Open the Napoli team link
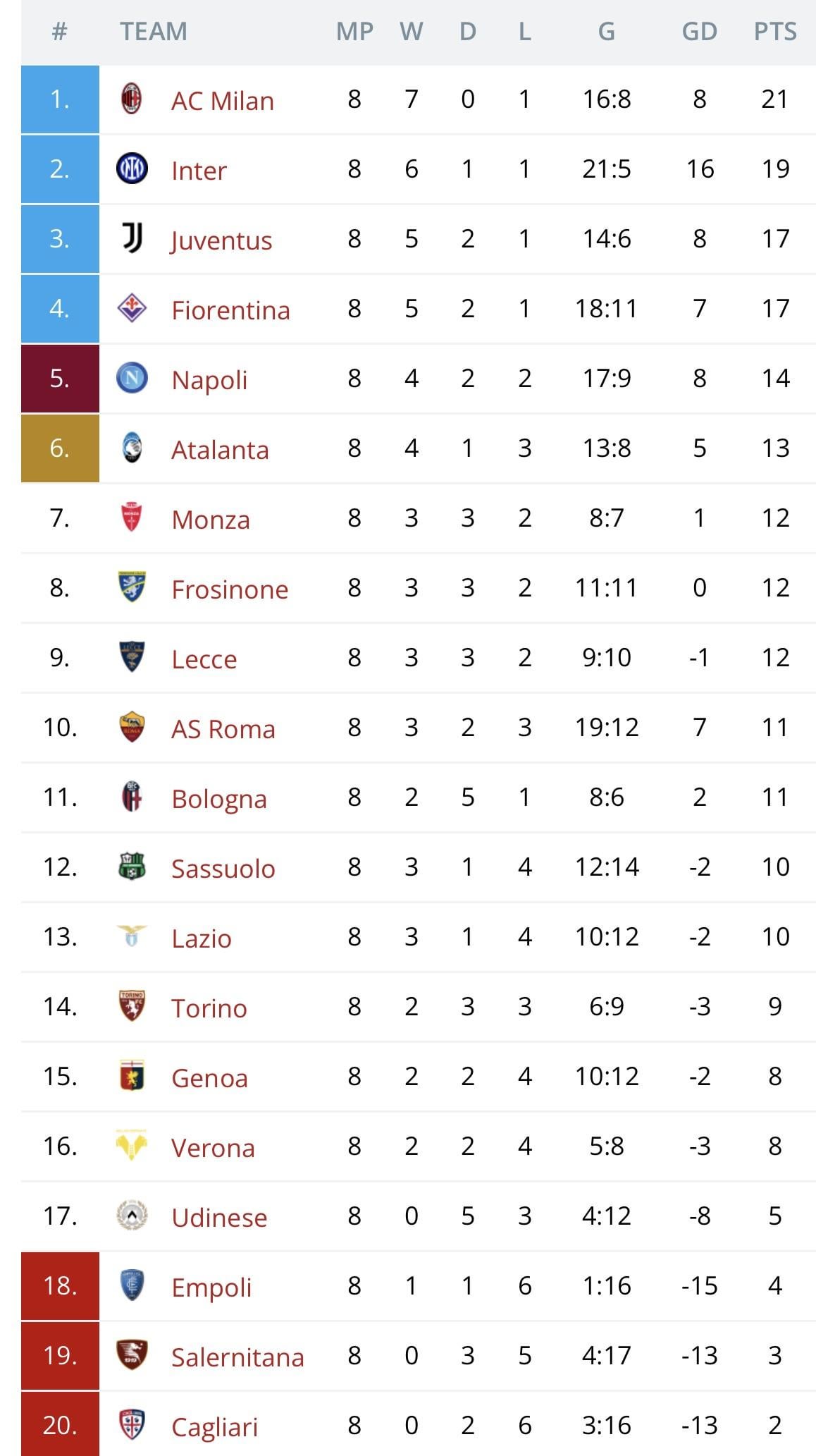 [209, 380]
